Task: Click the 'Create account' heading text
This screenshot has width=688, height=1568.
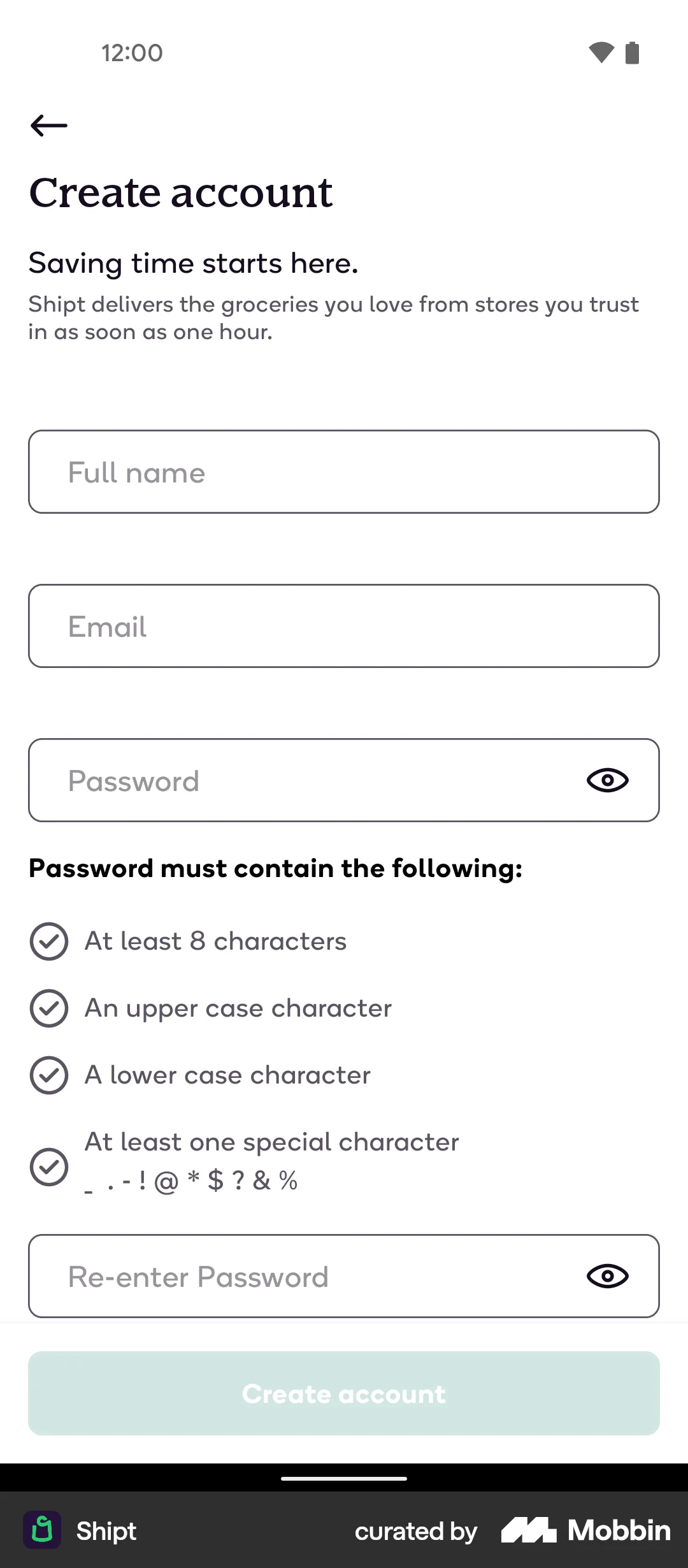Action: coord(182,192)
